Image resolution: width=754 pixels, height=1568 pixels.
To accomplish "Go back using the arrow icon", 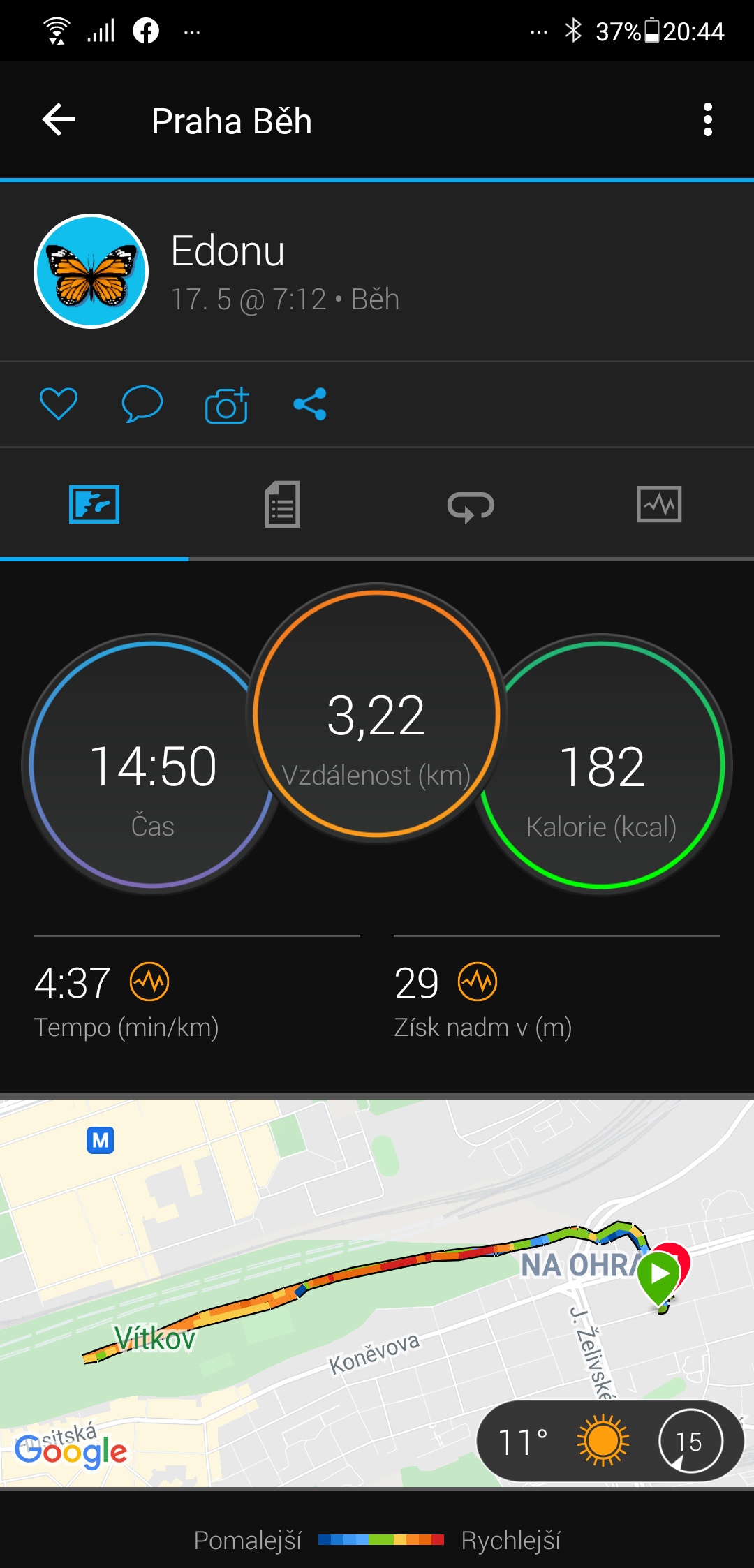I will point(59,120).
